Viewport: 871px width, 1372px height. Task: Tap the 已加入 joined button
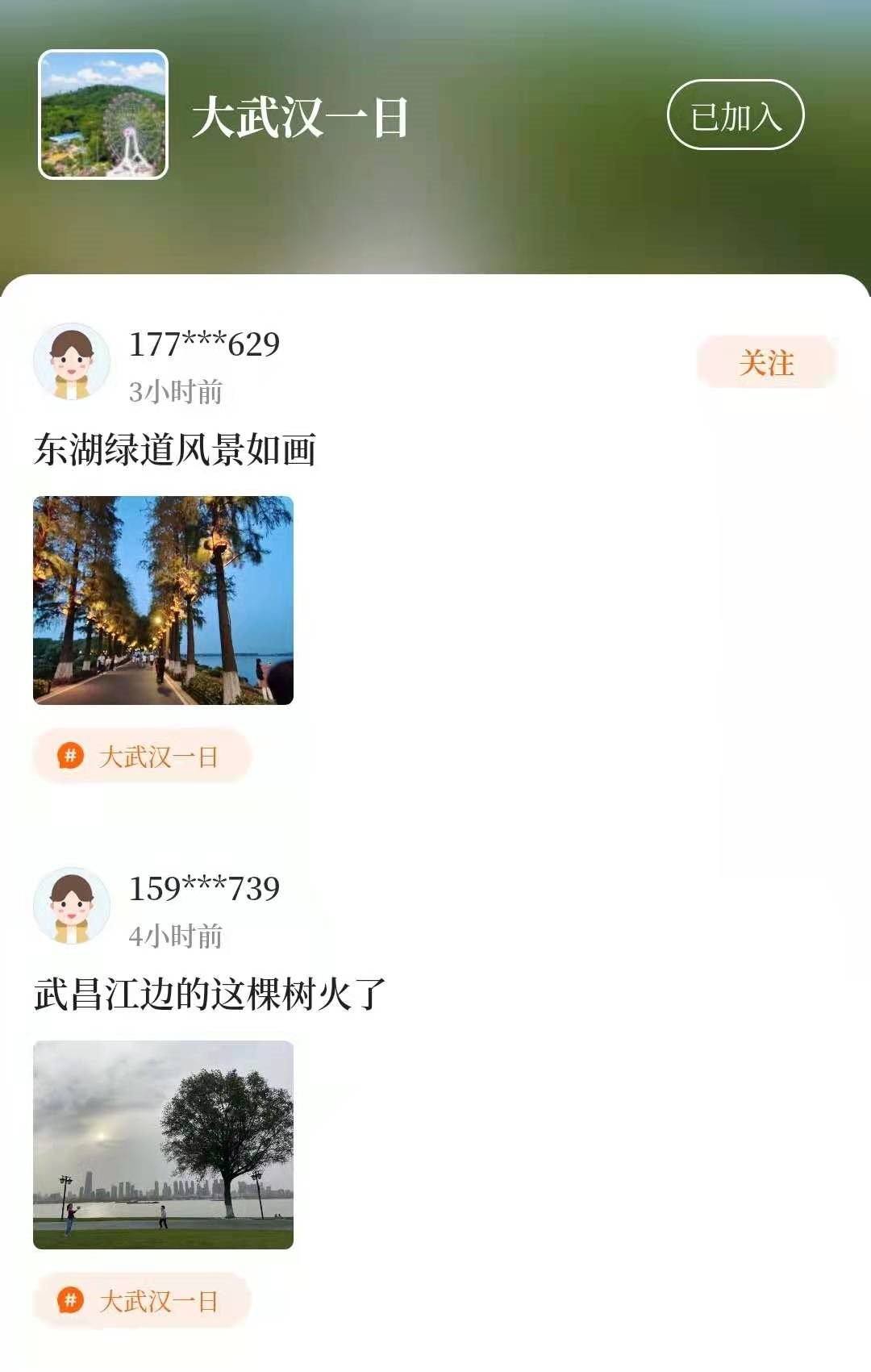tap(735, 115)
